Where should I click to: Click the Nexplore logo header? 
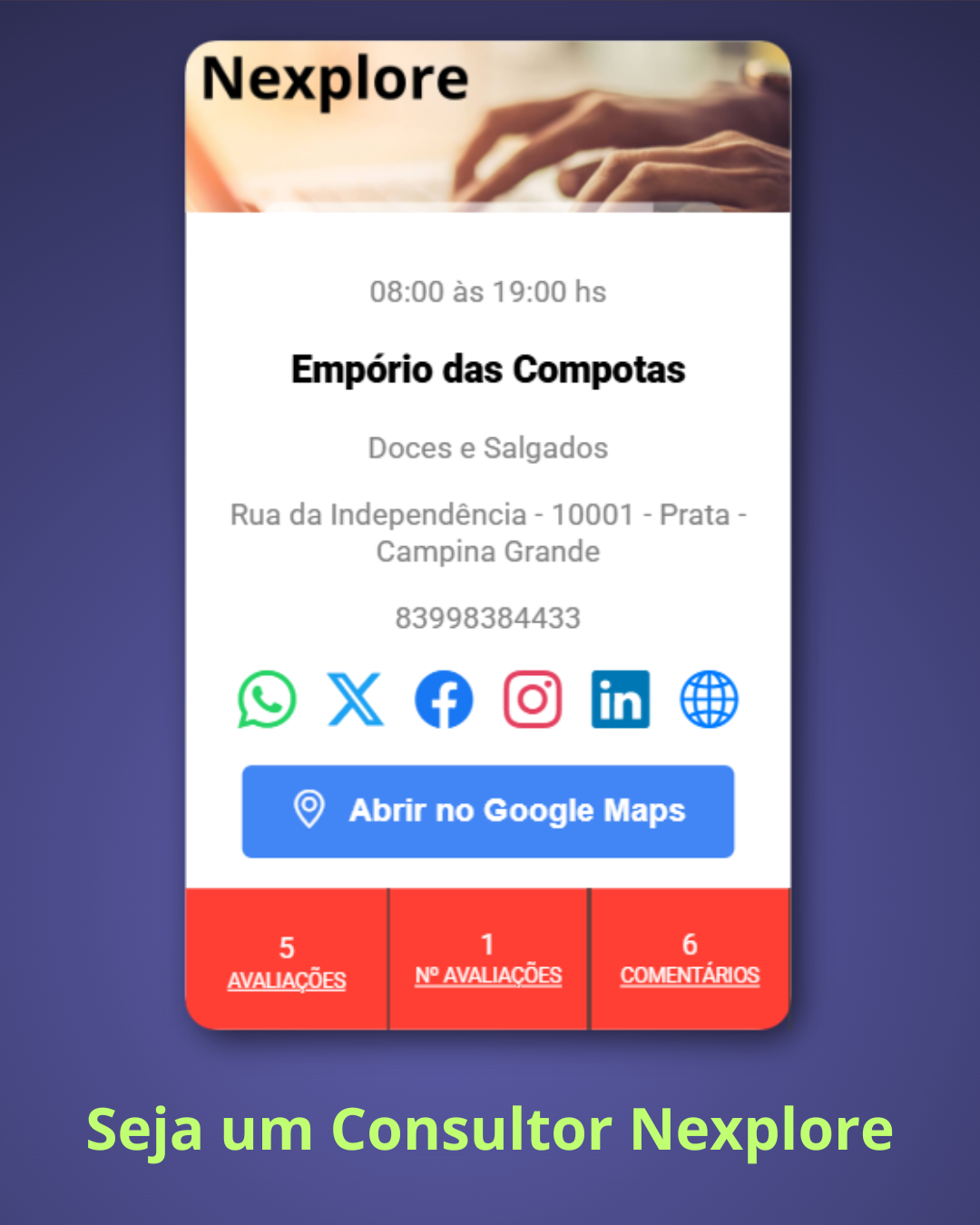(333, 80)
